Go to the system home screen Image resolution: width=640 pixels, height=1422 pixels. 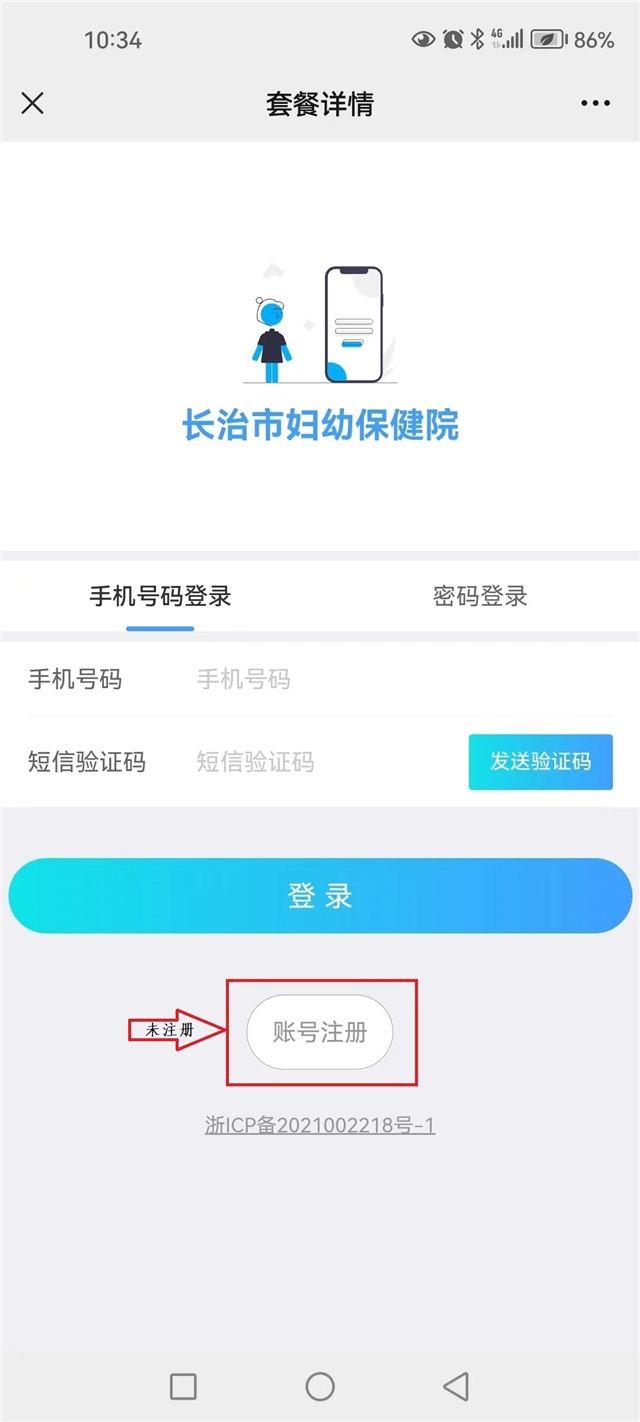tap(320, 1386)
